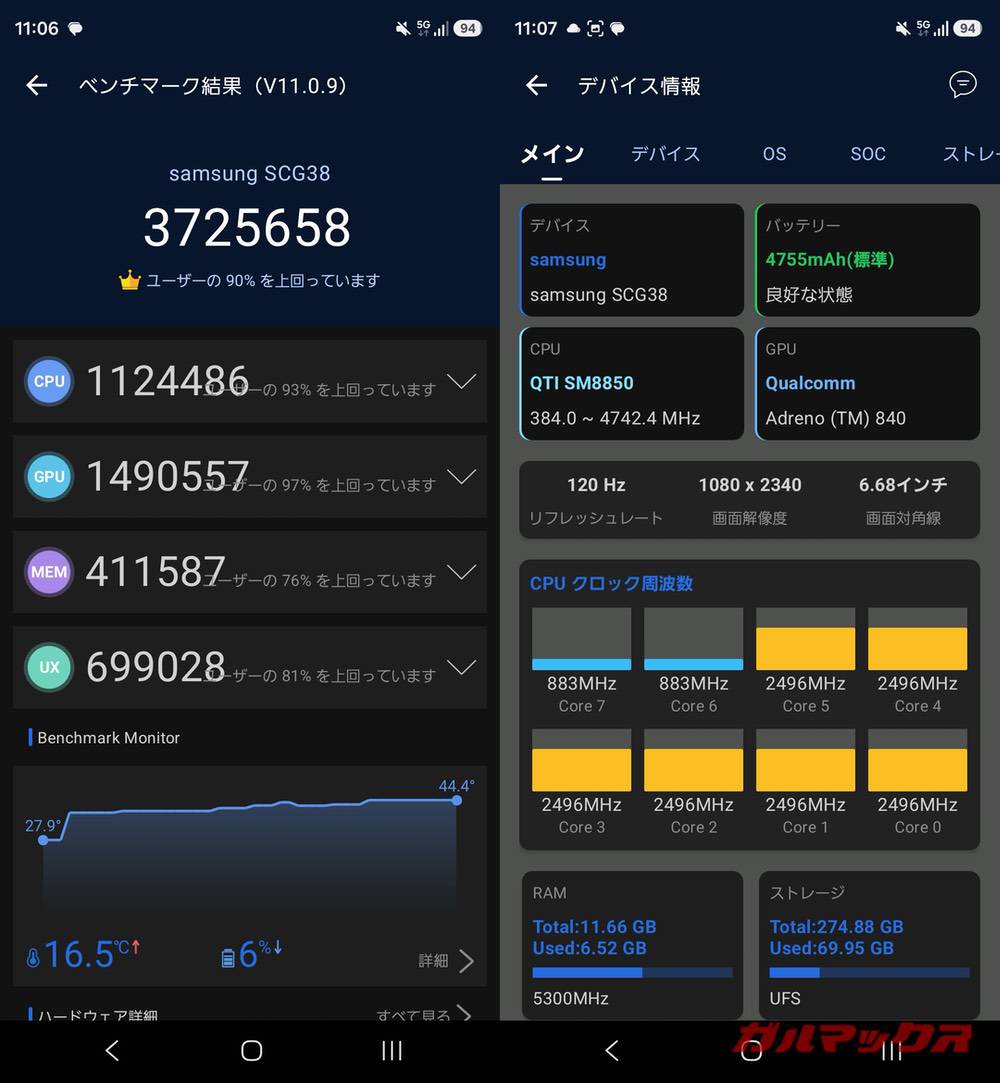
Task: Open the デバイス tab
Action: pos(665,154)
